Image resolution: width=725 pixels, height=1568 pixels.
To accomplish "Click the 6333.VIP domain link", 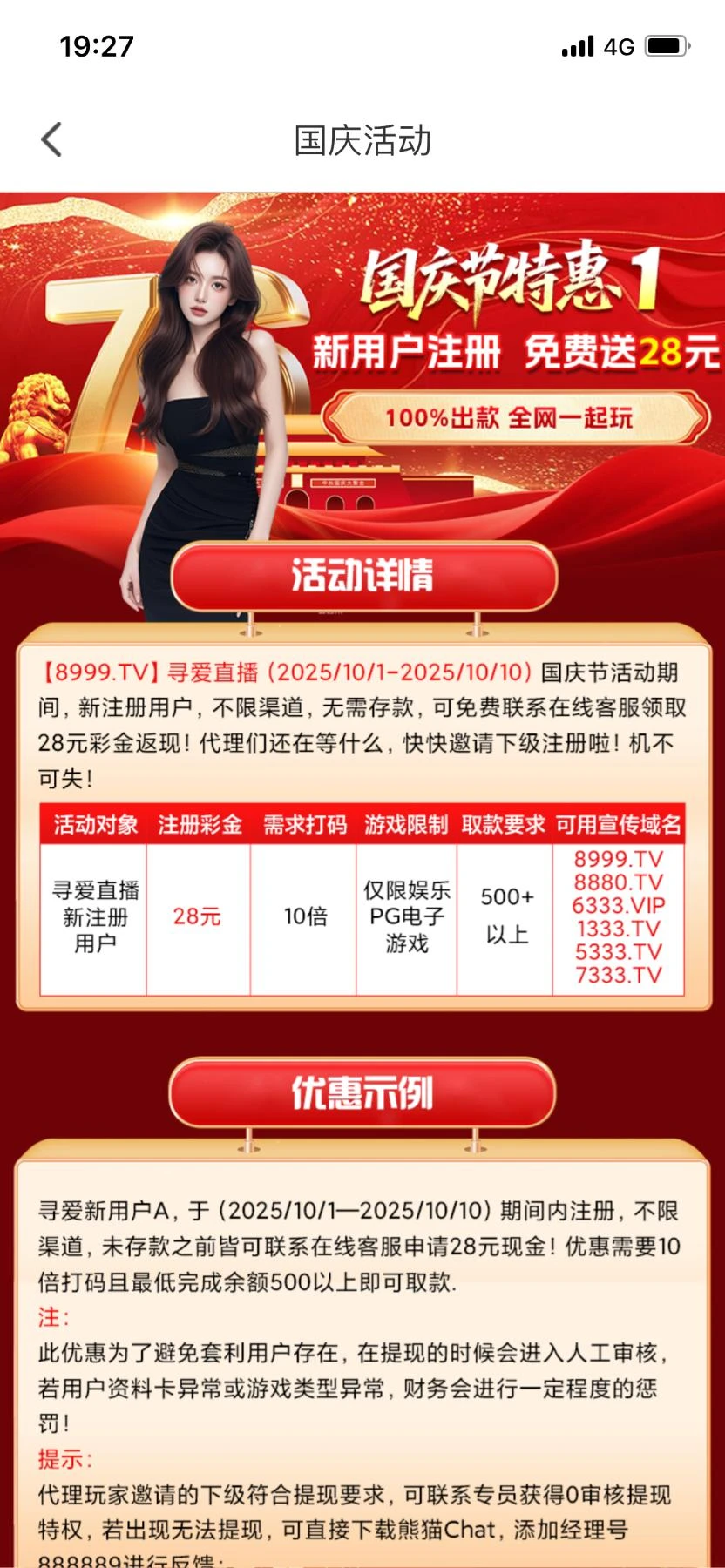I will [x=619, y=906].
